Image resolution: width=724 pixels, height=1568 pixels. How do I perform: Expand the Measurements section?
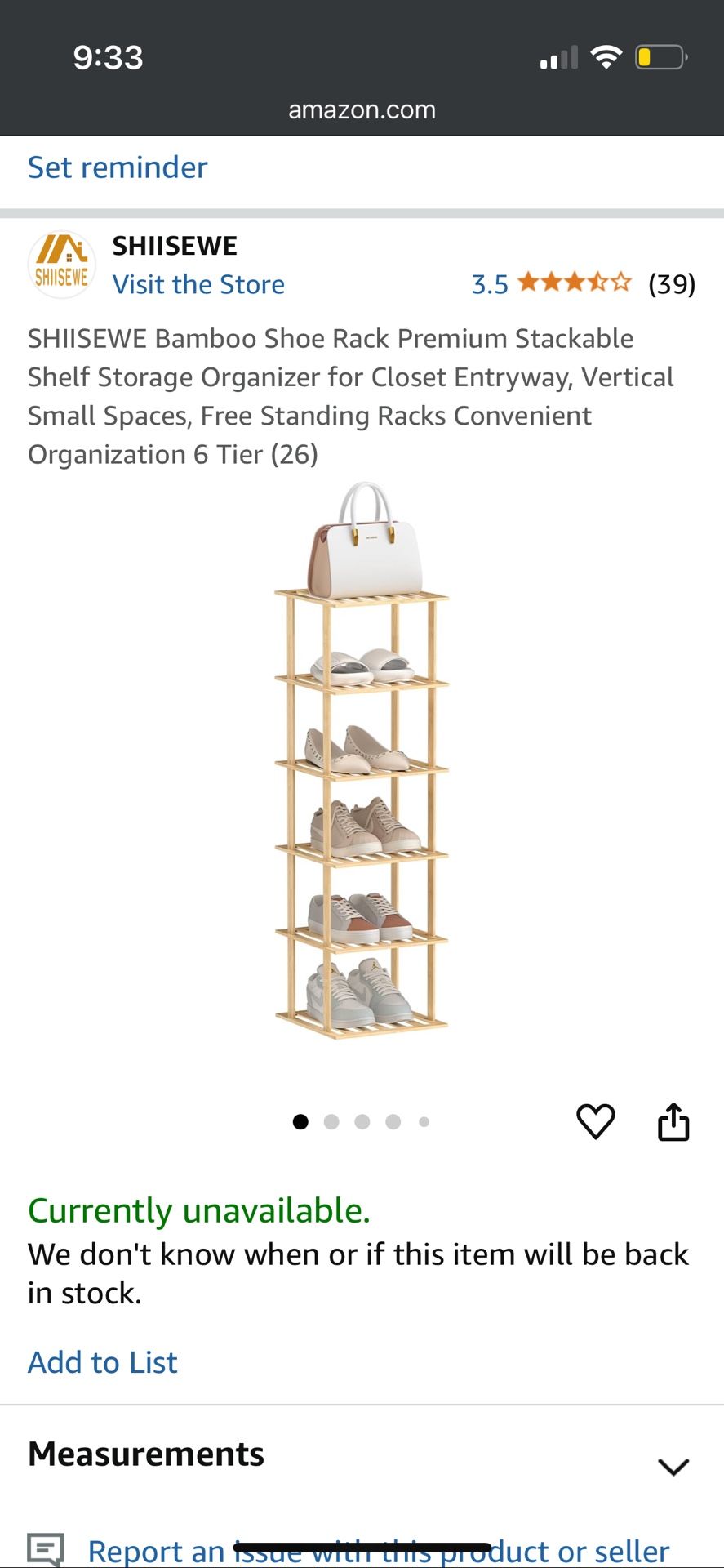point(673,1467)
